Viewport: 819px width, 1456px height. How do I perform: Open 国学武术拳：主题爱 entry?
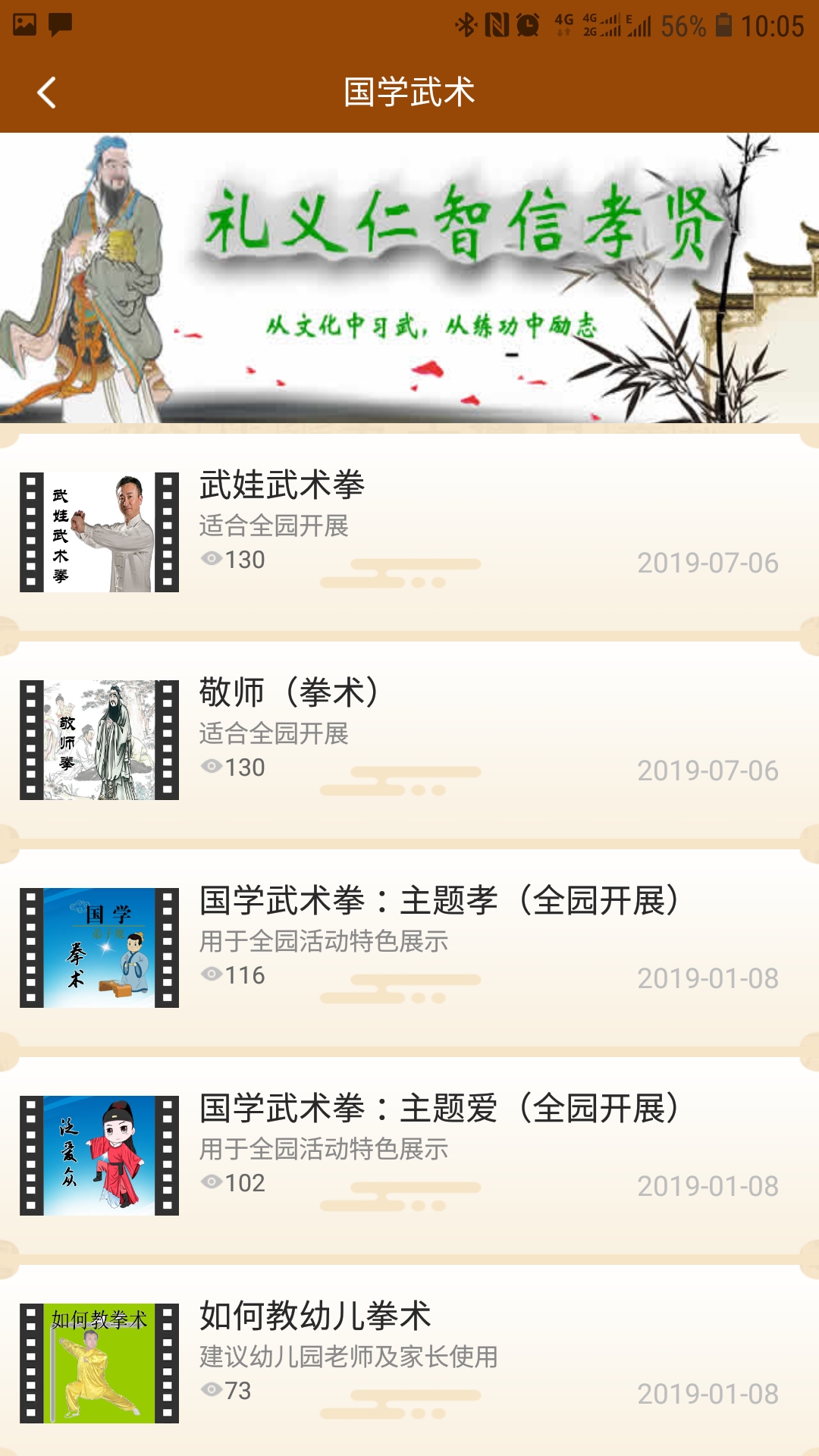pos(409,1156)
